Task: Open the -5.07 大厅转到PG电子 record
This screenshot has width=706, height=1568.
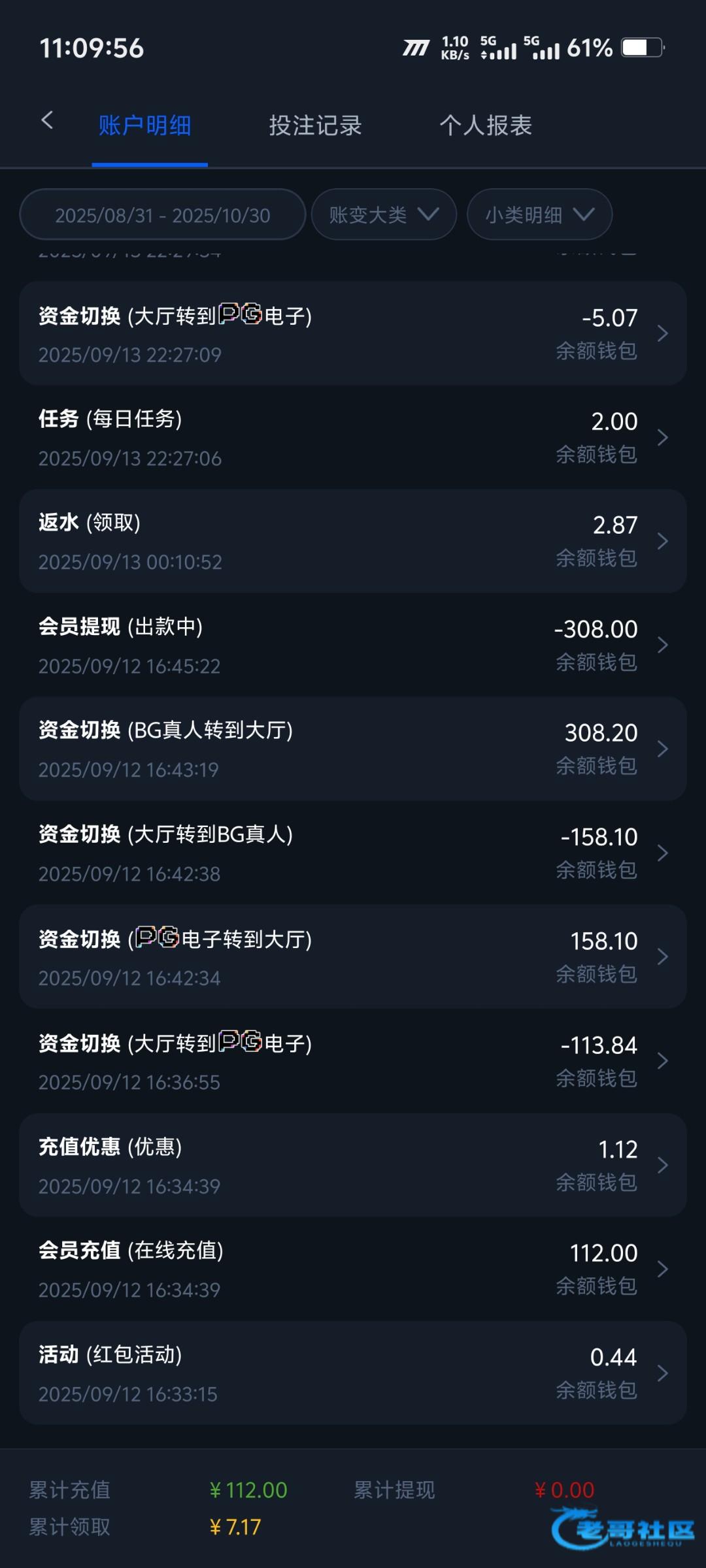Action: 353,334
